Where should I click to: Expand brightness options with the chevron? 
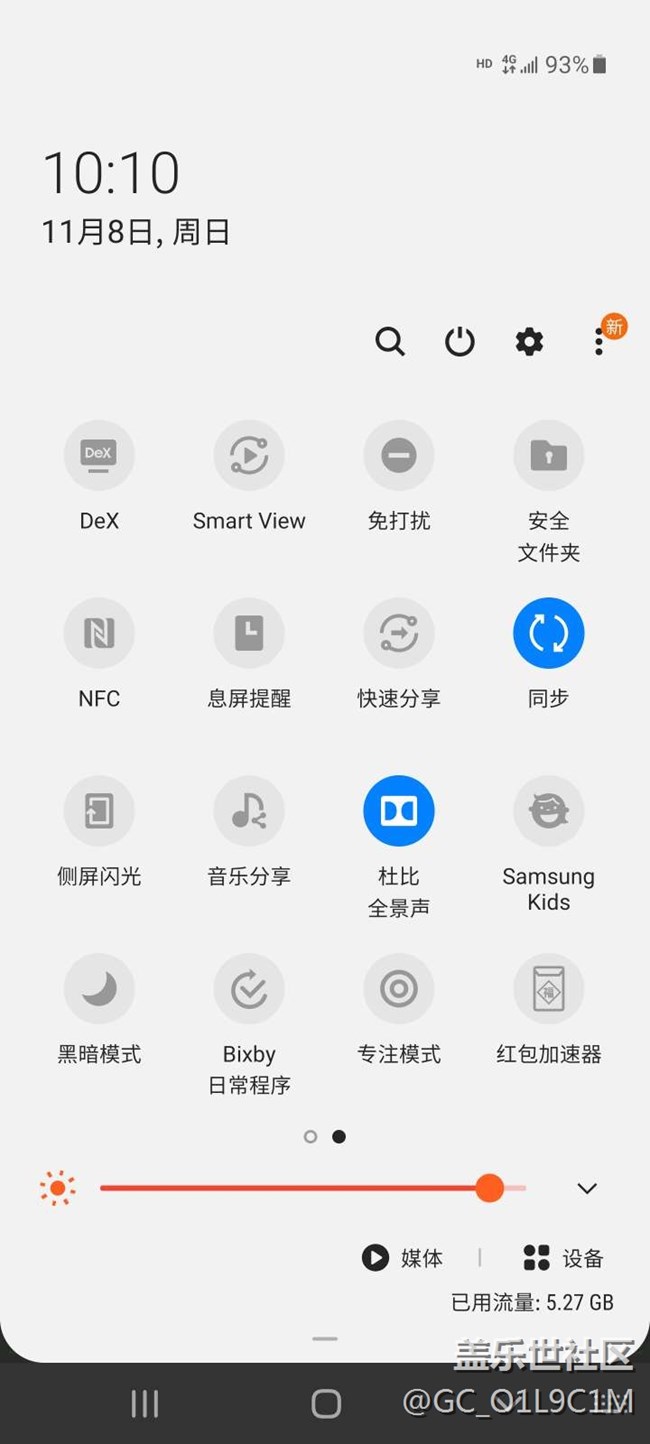click(x=587, y=1188)
